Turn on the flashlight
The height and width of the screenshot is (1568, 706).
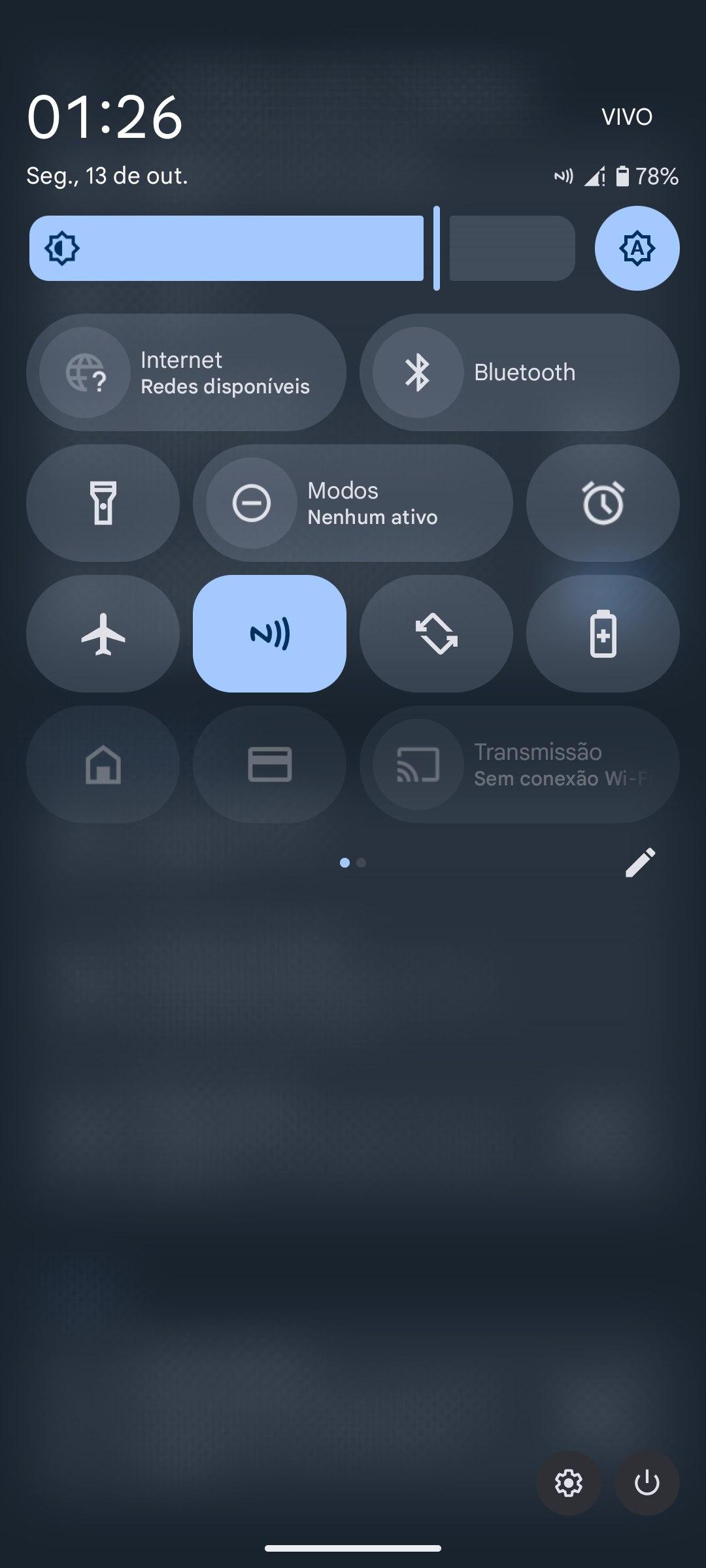(103, 503)
